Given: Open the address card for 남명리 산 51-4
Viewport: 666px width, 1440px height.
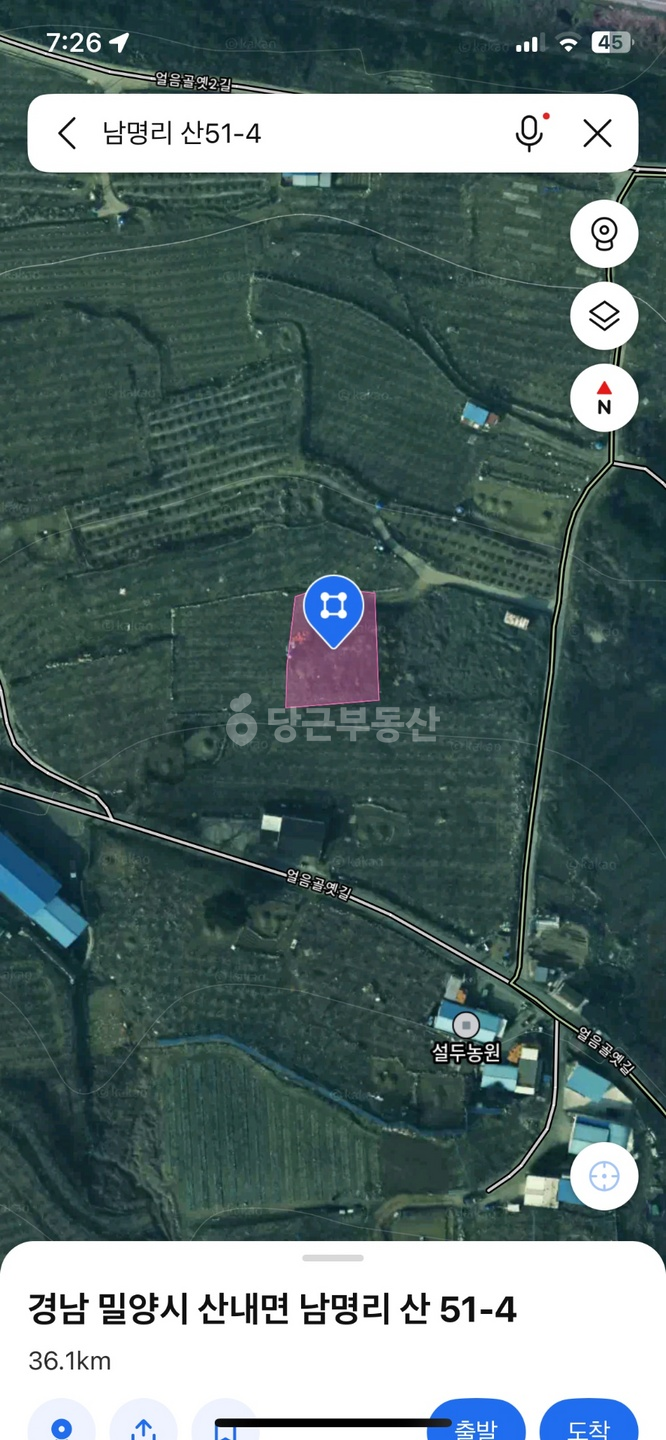Looking at the screenshot, I should [272, 1310].
